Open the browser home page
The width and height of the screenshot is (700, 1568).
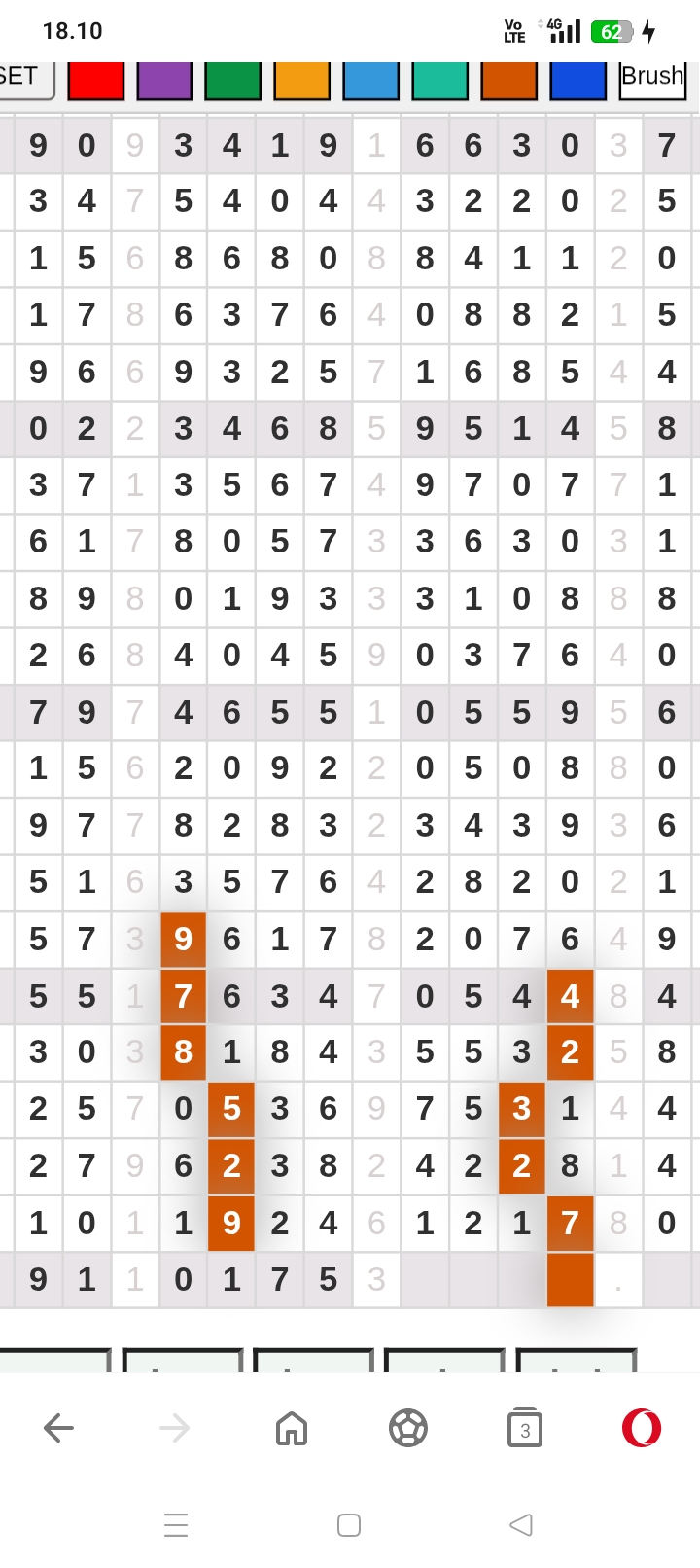tap(292, 1428)
